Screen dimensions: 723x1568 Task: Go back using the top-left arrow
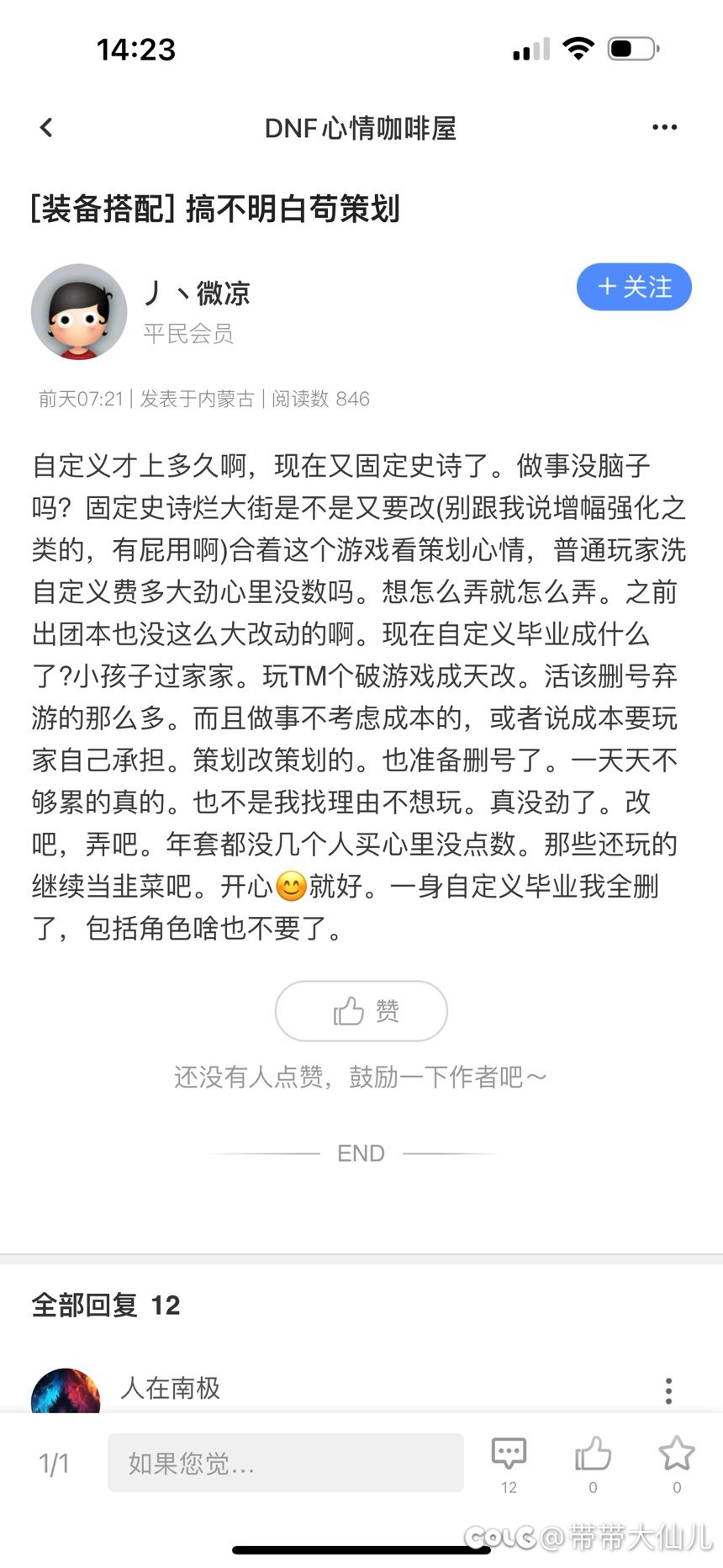pos(46,128)
